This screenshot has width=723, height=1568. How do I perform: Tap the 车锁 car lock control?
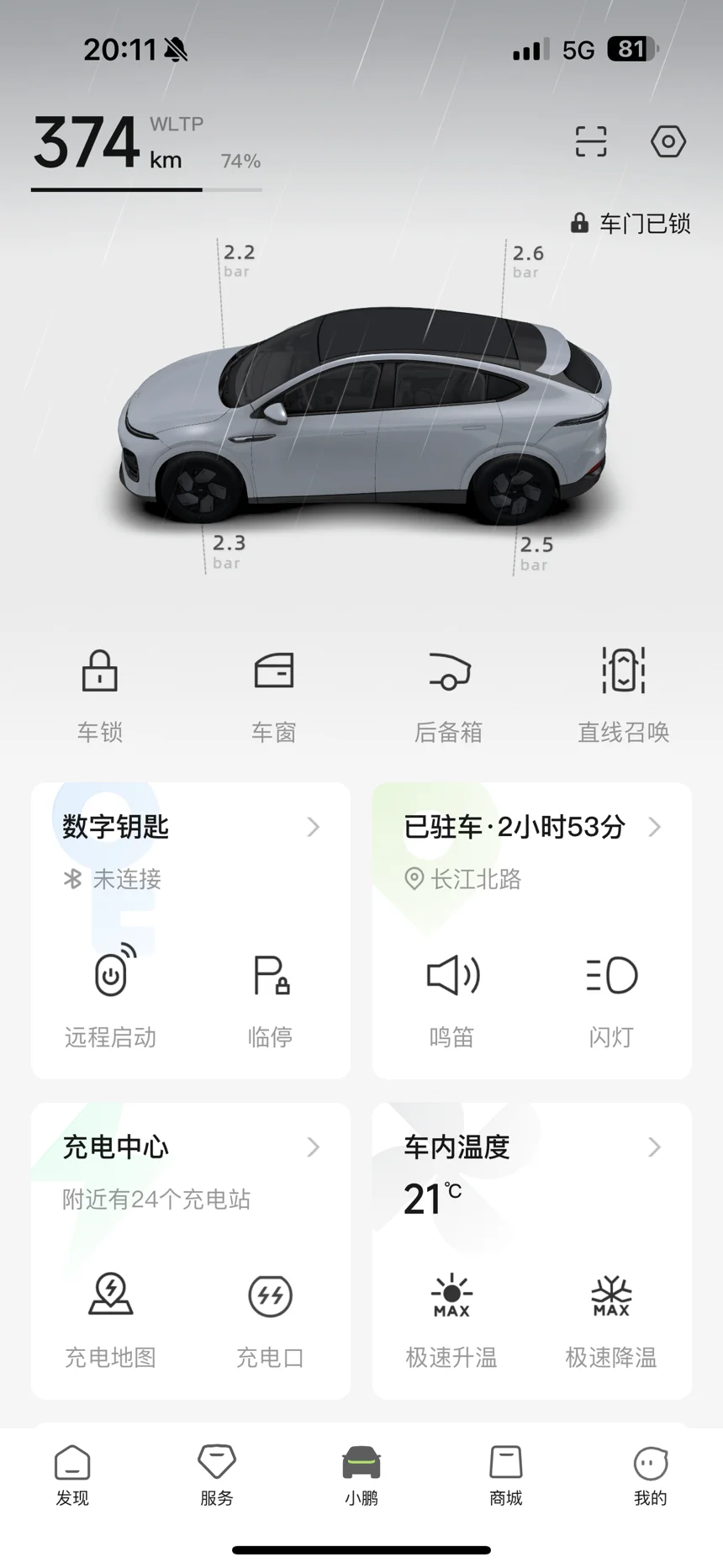click(100, 692)
